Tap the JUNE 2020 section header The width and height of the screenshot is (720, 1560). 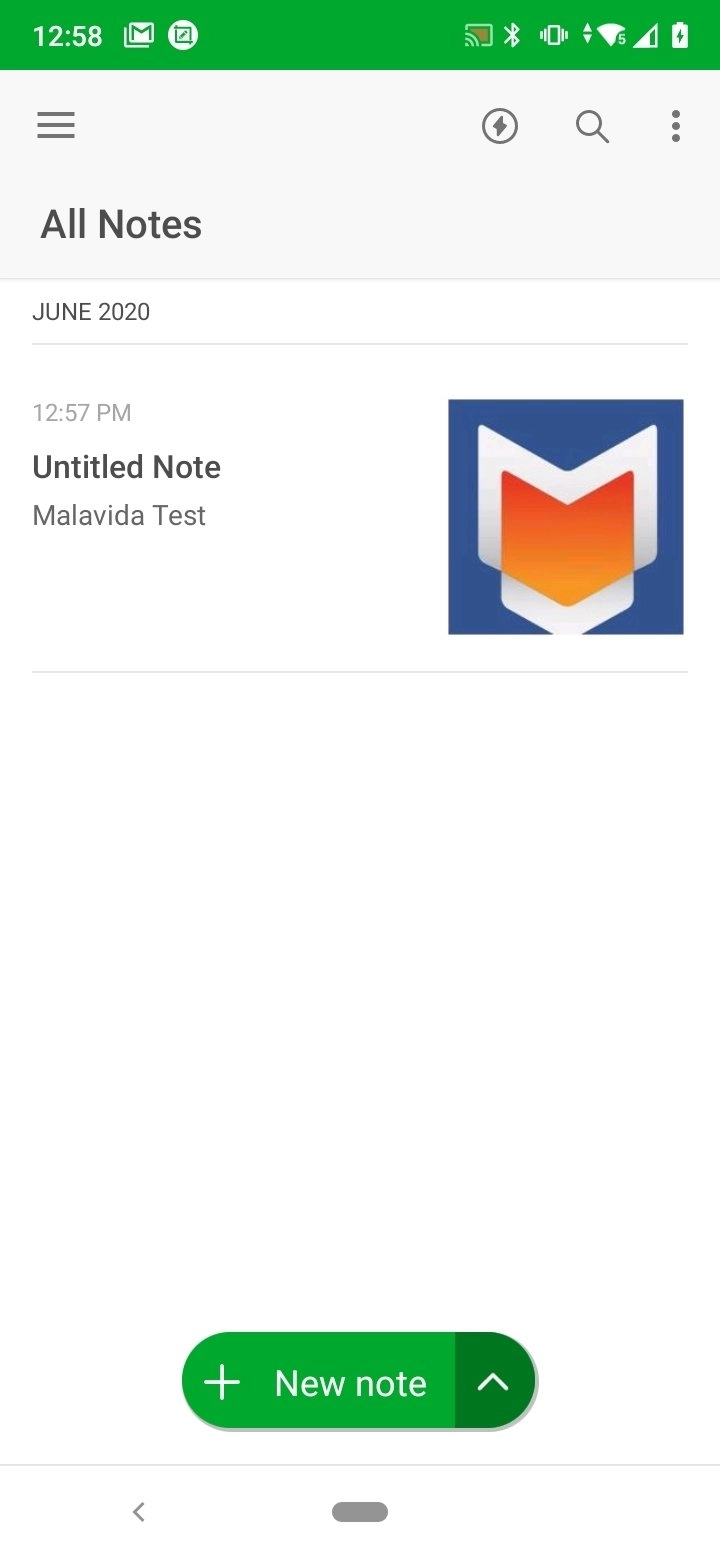(91, 312)
